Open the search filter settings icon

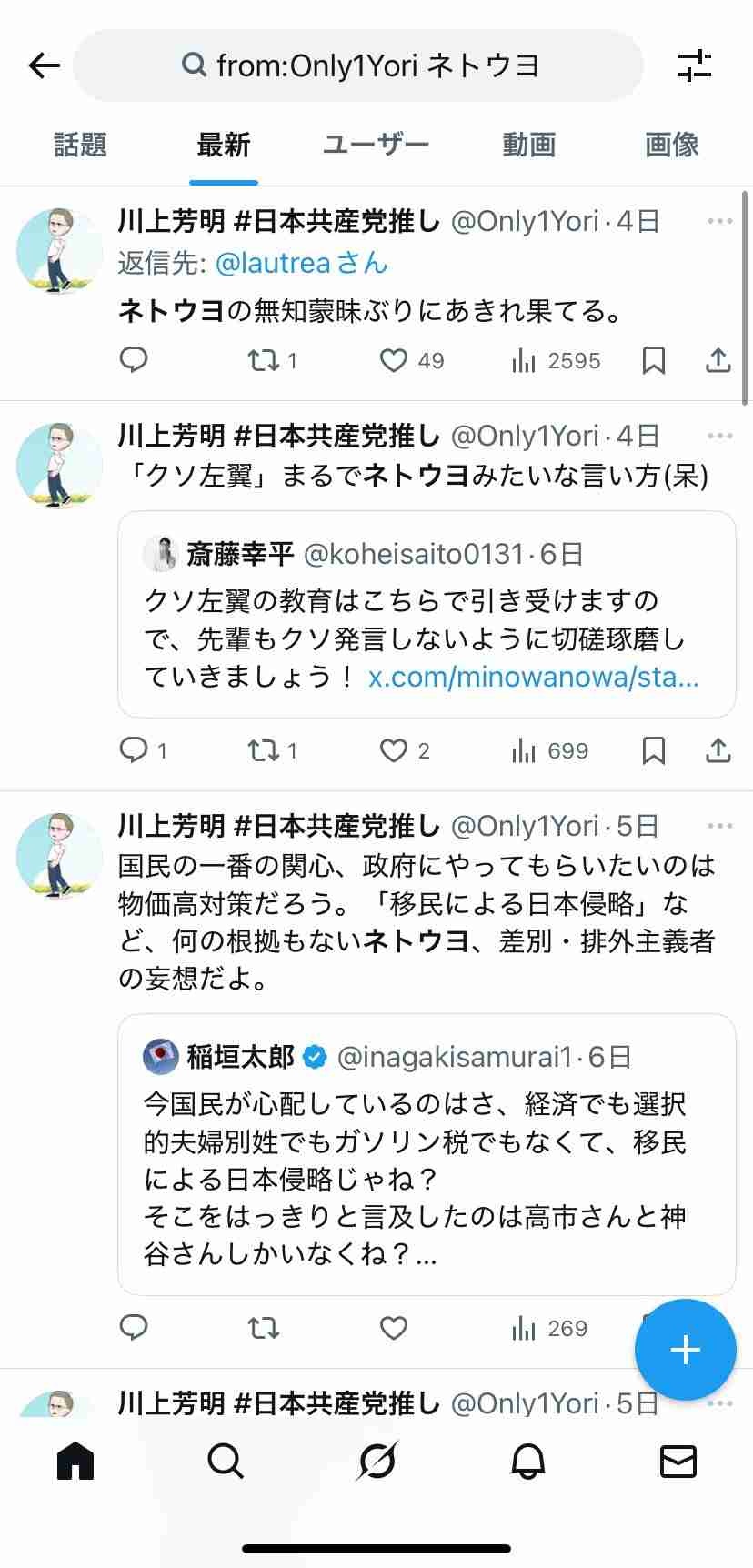click(x=695, y=65)
